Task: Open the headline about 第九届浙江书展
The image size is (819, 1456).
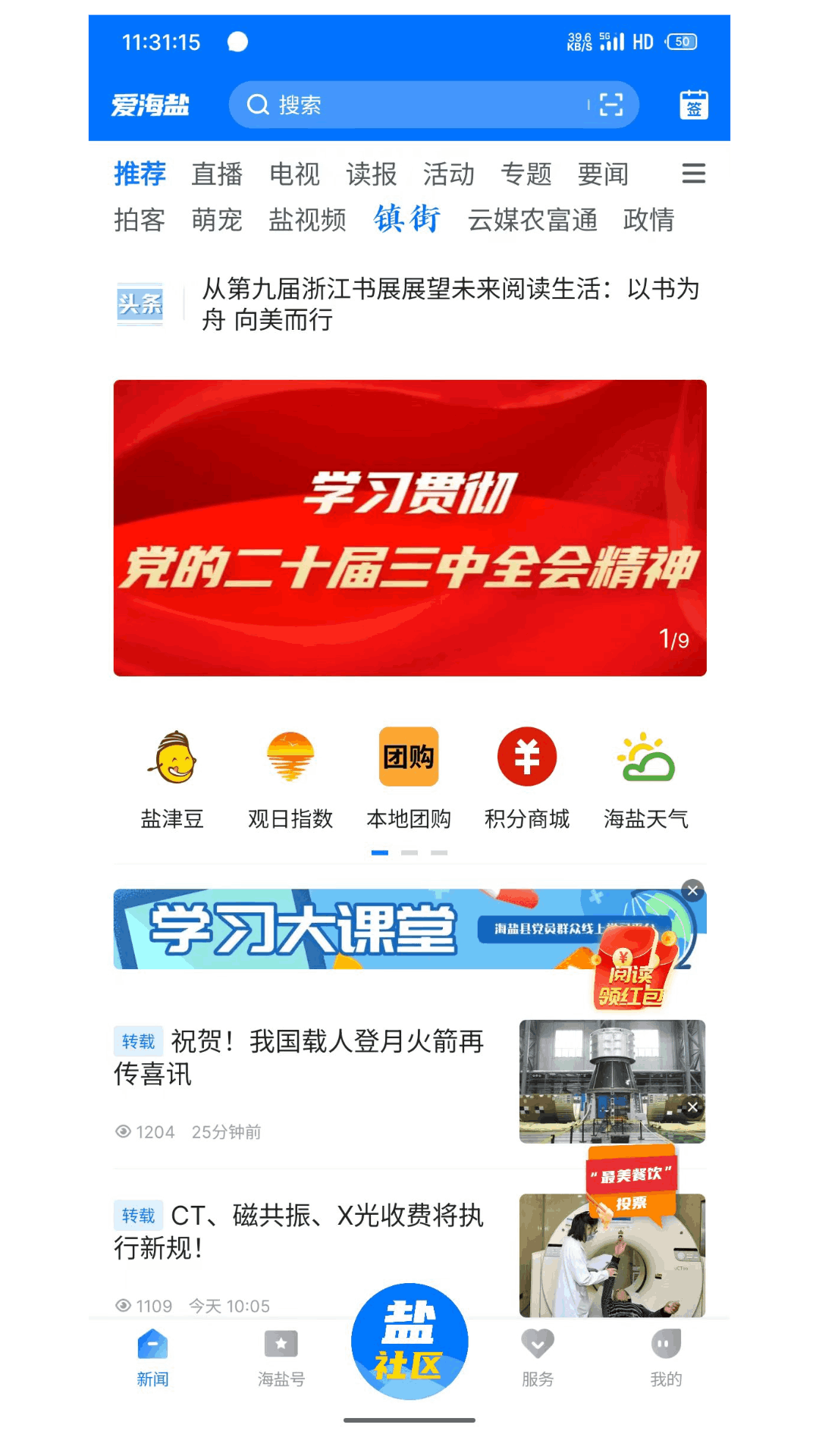Action: (449, 303)
